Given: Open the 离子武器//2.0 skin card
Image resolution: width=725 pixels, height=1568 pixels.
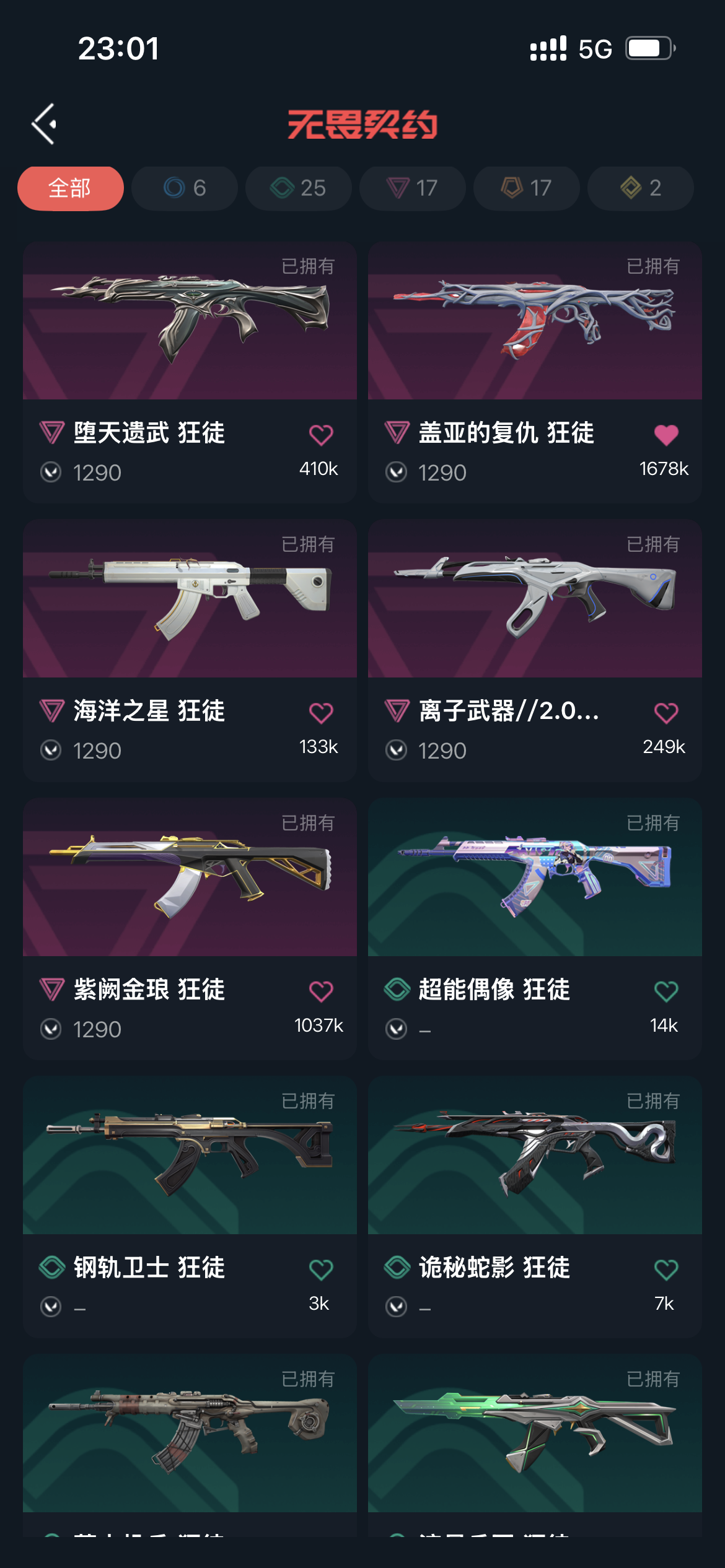Looking at the screenshot, I should 535,650.
